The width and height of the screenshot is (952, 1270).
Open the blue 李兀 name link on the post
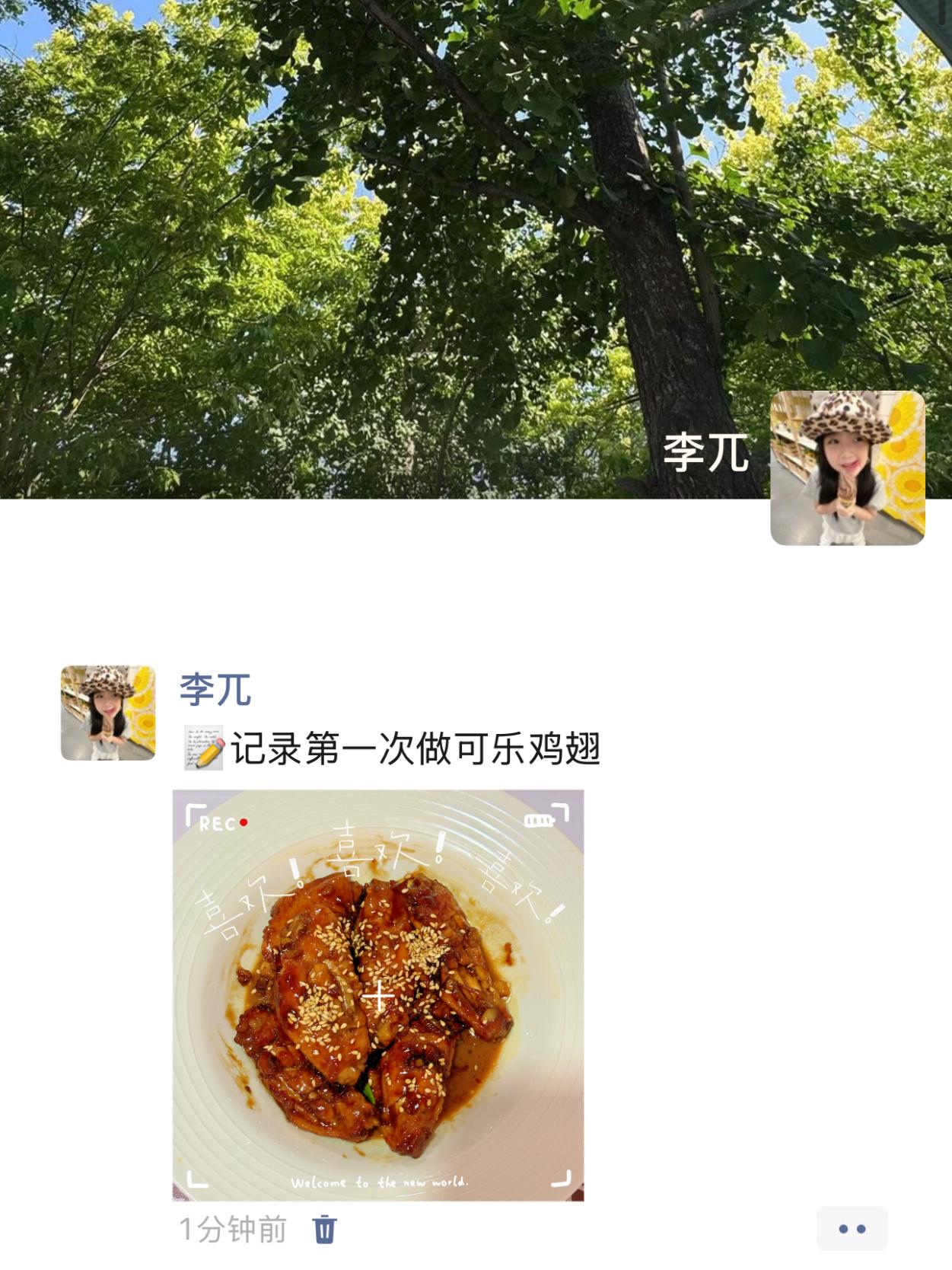(x=215, y=690)
